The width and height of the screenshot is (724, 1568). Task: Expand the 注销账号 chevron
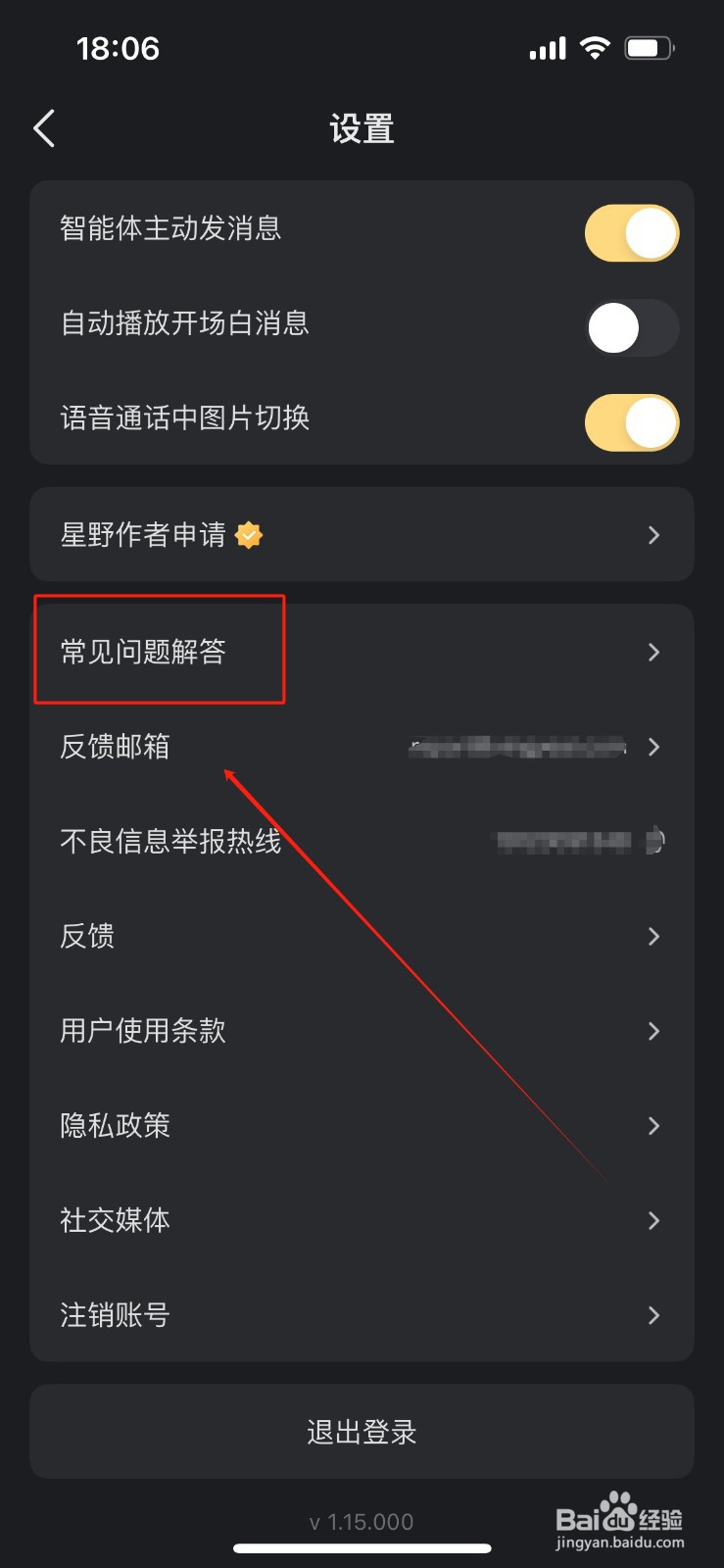coord(653,1315)
